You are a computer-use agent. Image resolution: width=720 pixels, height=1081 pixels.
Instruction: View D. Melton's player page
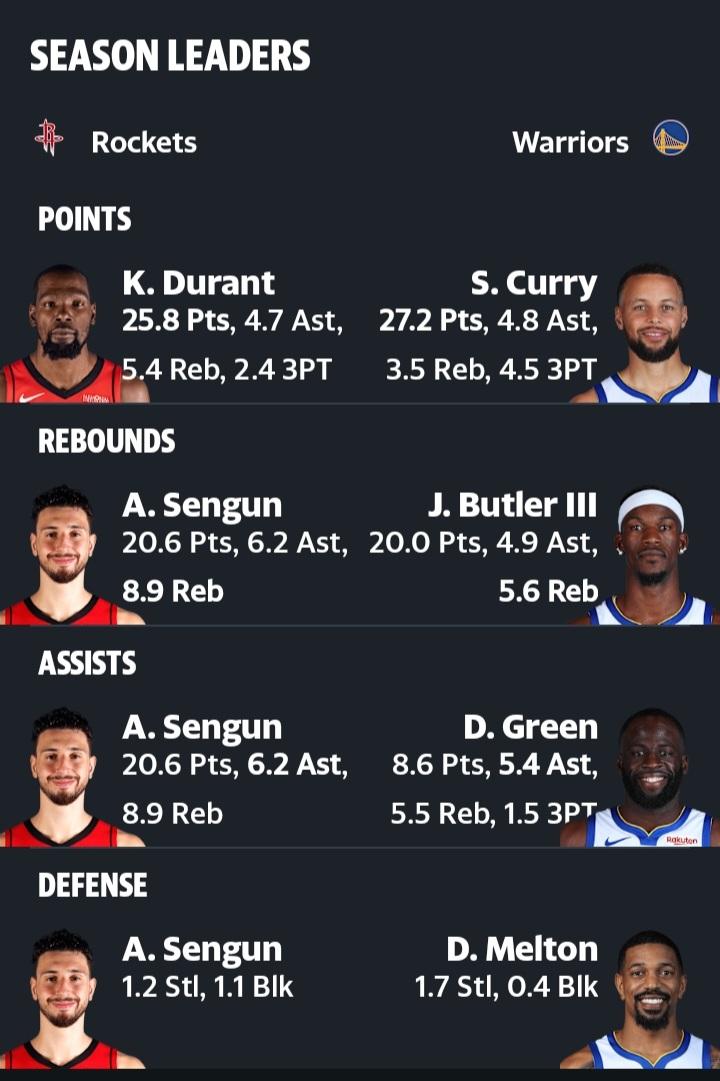(x=522, y=949)
